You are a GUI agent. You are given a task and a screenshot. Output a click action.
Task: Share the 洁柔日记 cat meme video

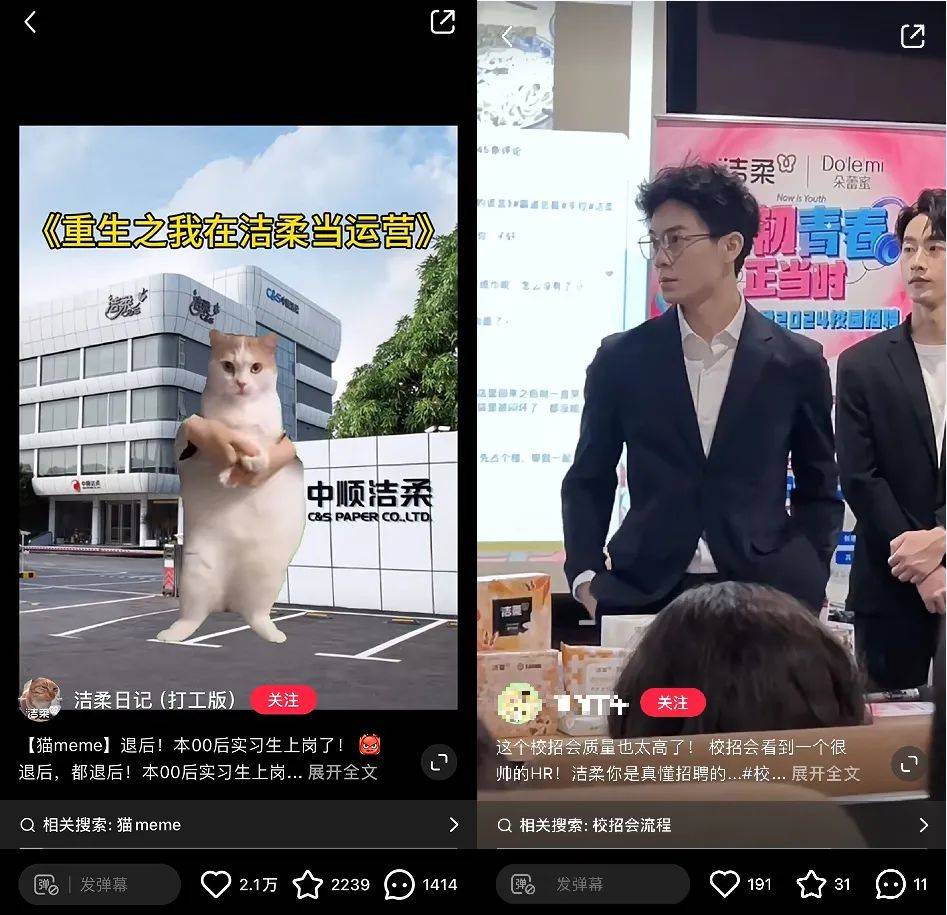tap(442, 22)
